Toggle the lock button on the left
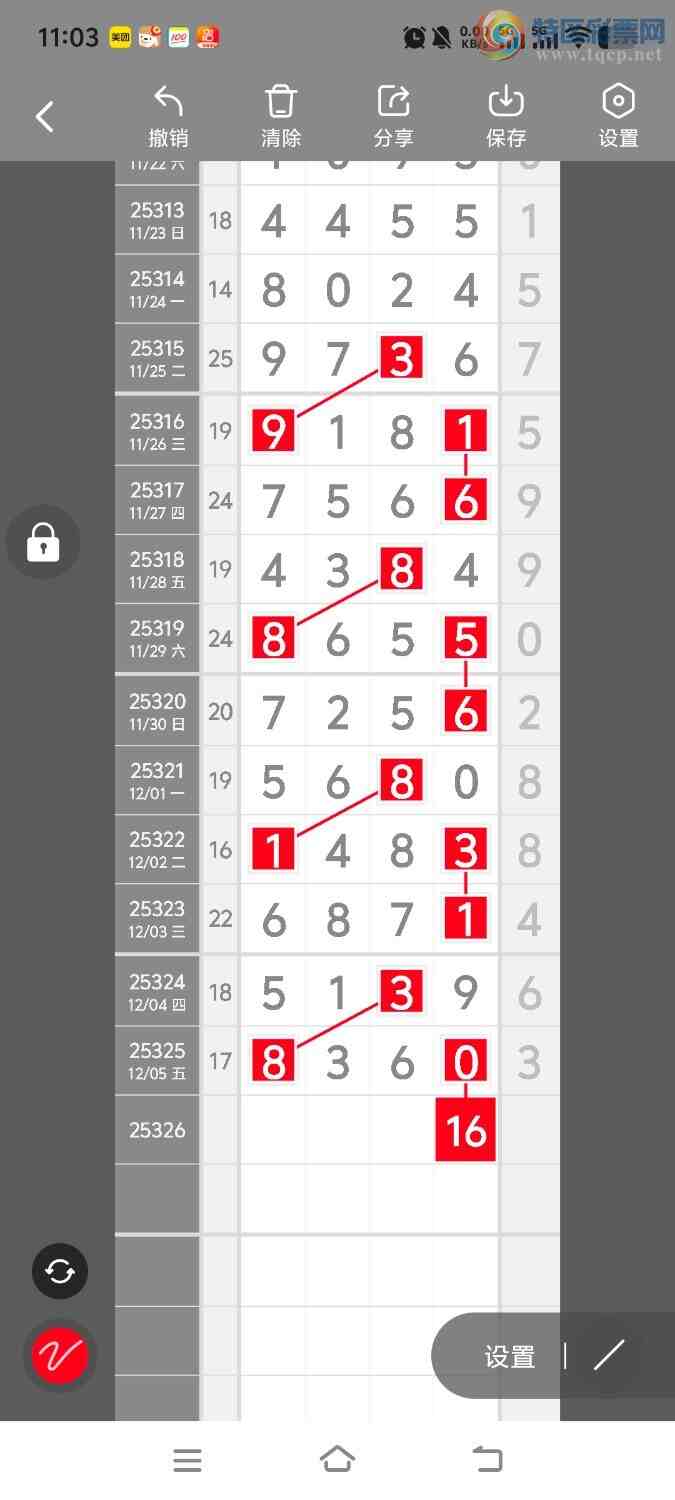 (x=43, y=543)
